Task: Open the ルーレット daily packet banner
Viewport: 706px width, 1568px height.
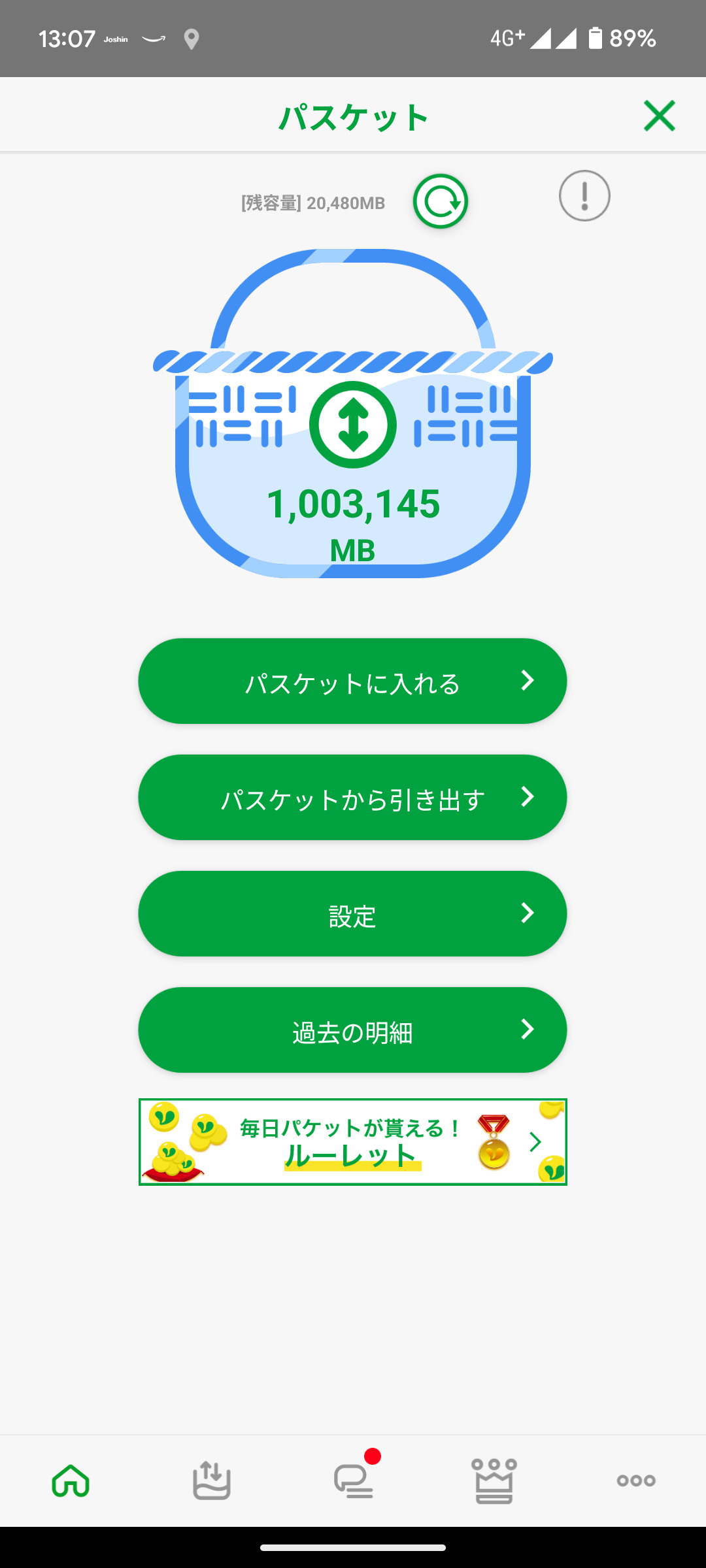Action: coord(352,1142)
